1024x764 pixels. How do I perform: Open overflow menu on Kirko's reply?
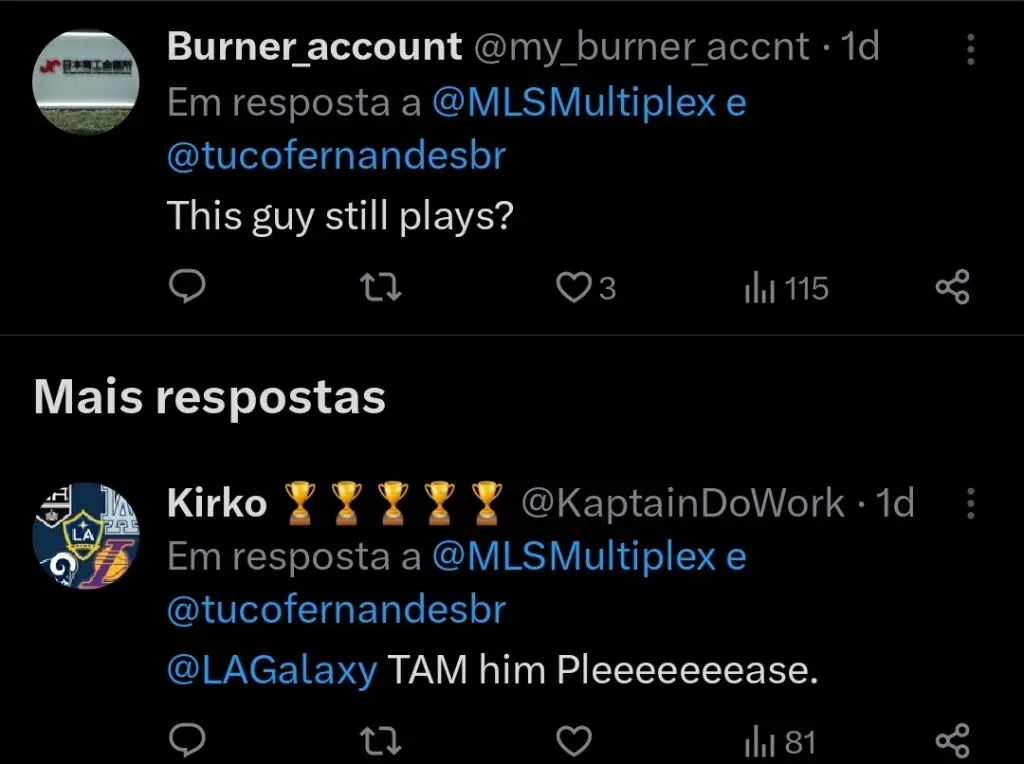(x=969, y=504)
